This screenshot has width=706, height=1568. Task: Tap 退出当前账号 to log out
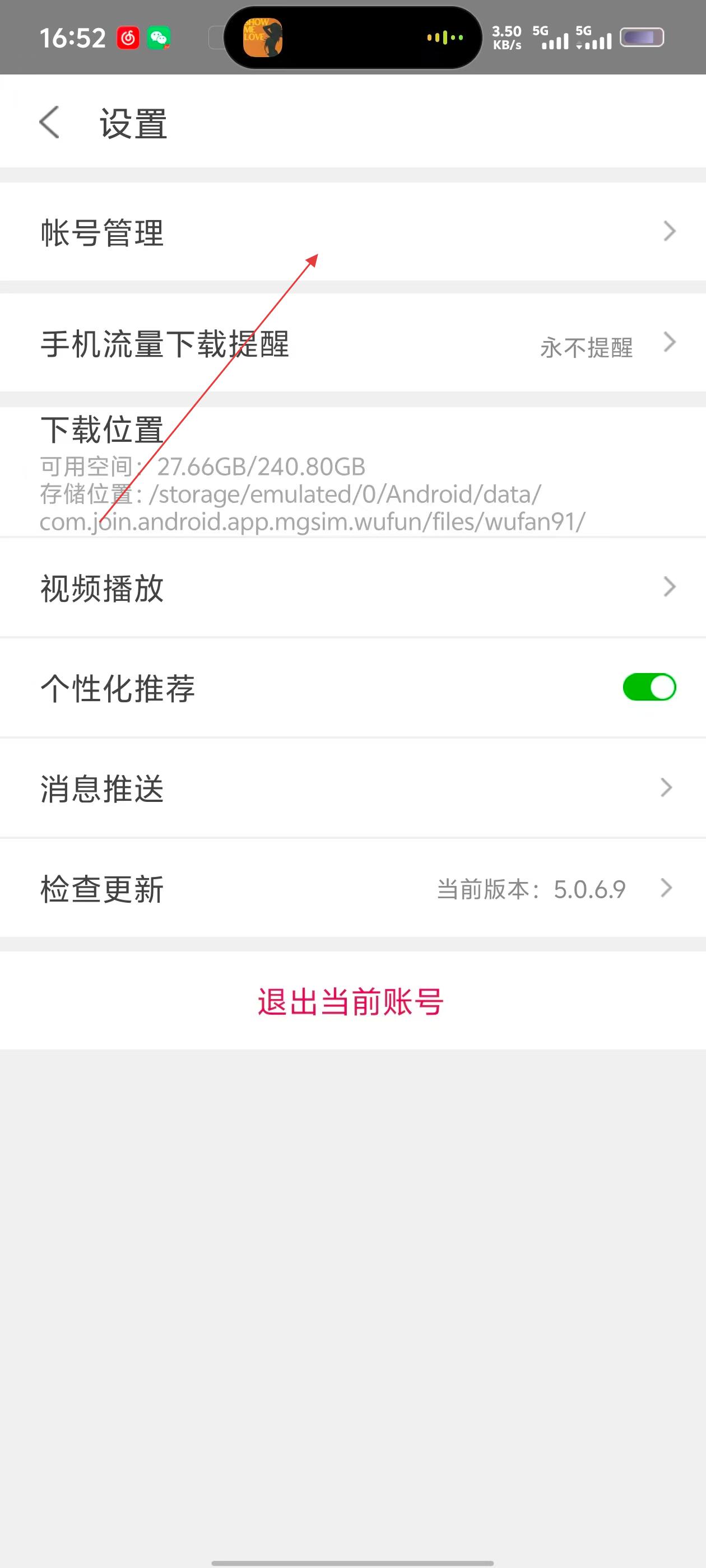click(x=351, y=1001)
